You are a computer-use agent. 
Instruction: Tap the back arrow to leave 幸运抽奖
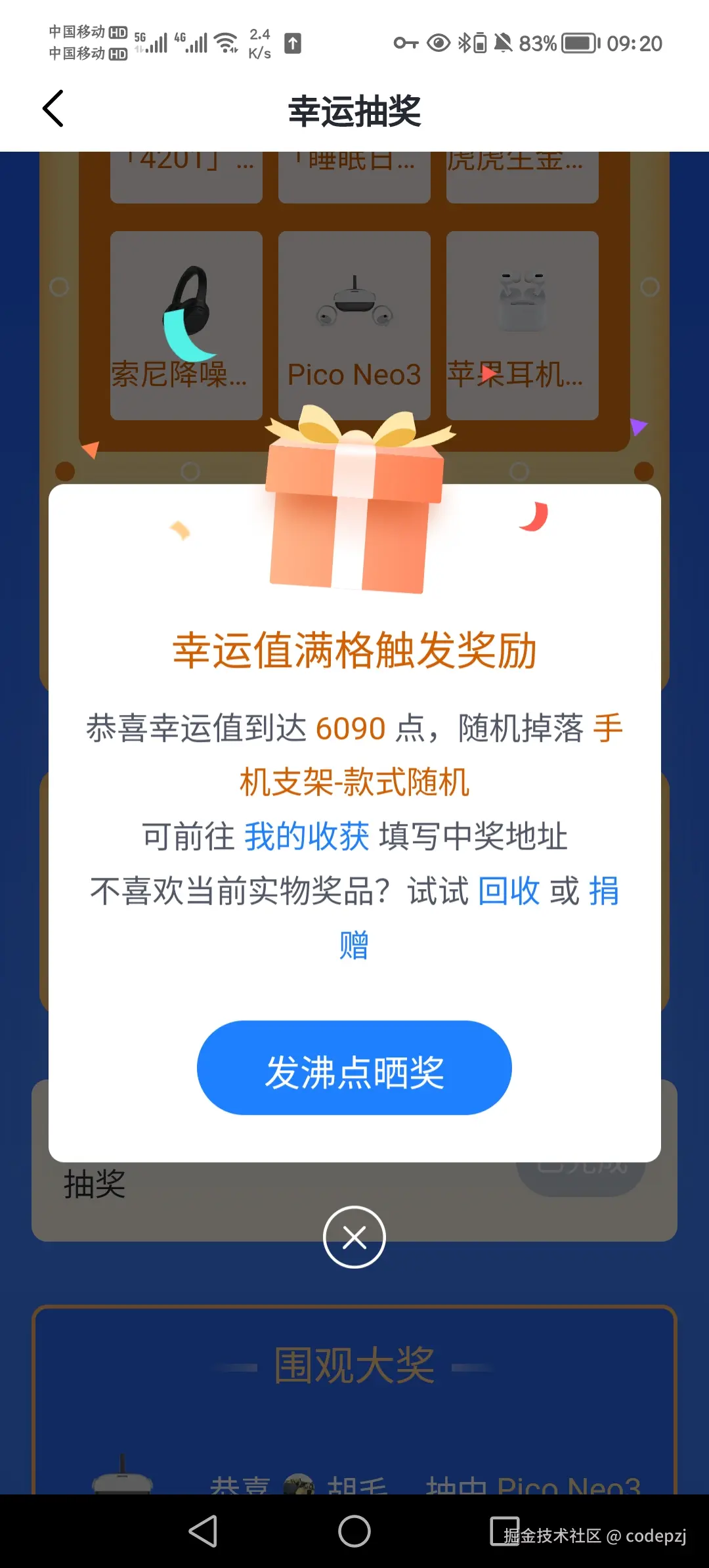click(x=53, y=108)
